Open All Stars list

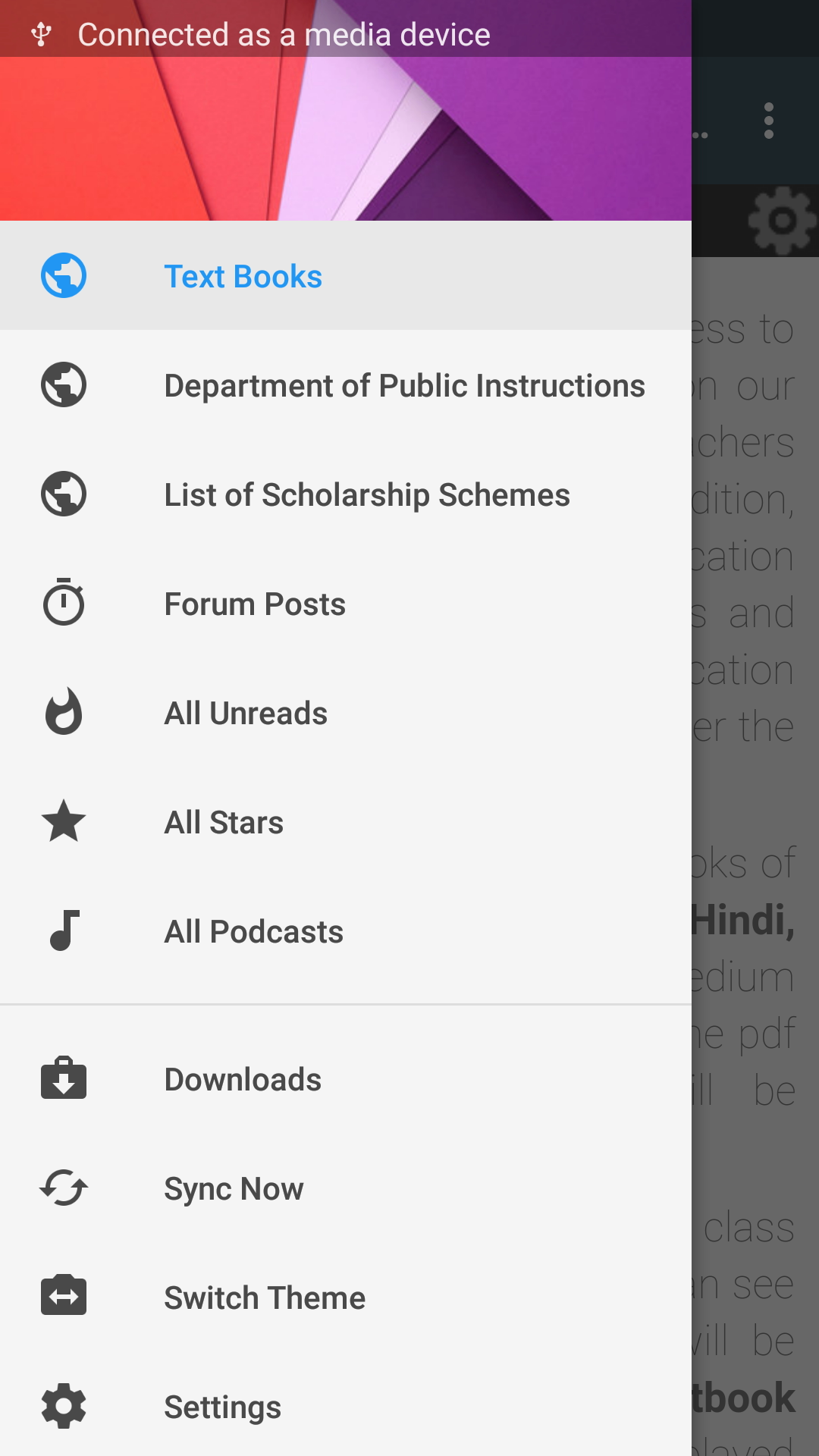click(x=346, y=822)
